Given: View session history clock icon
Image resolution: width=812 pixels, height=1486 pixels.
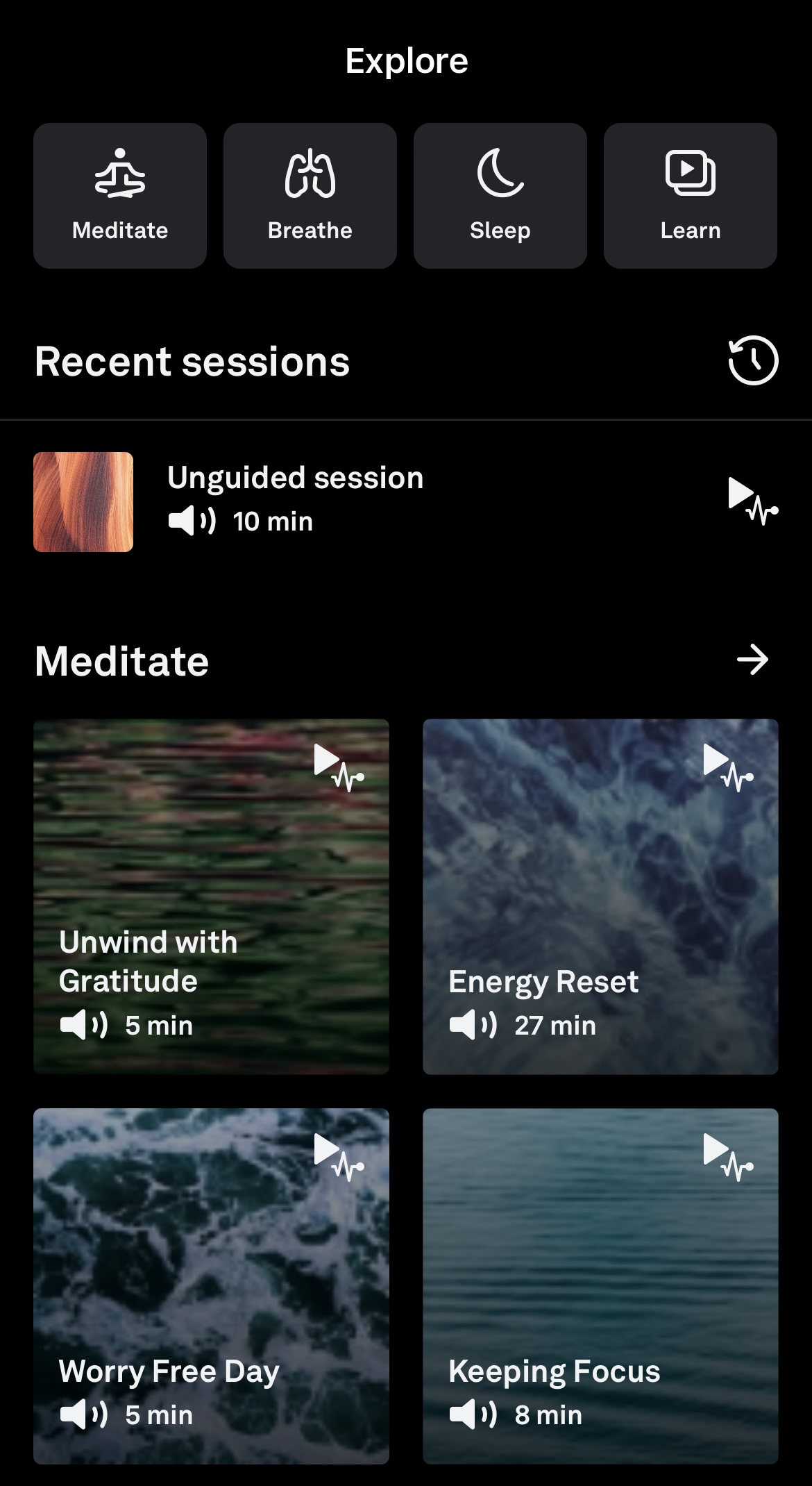Looking at the screenshot, I should coord(753,360).
